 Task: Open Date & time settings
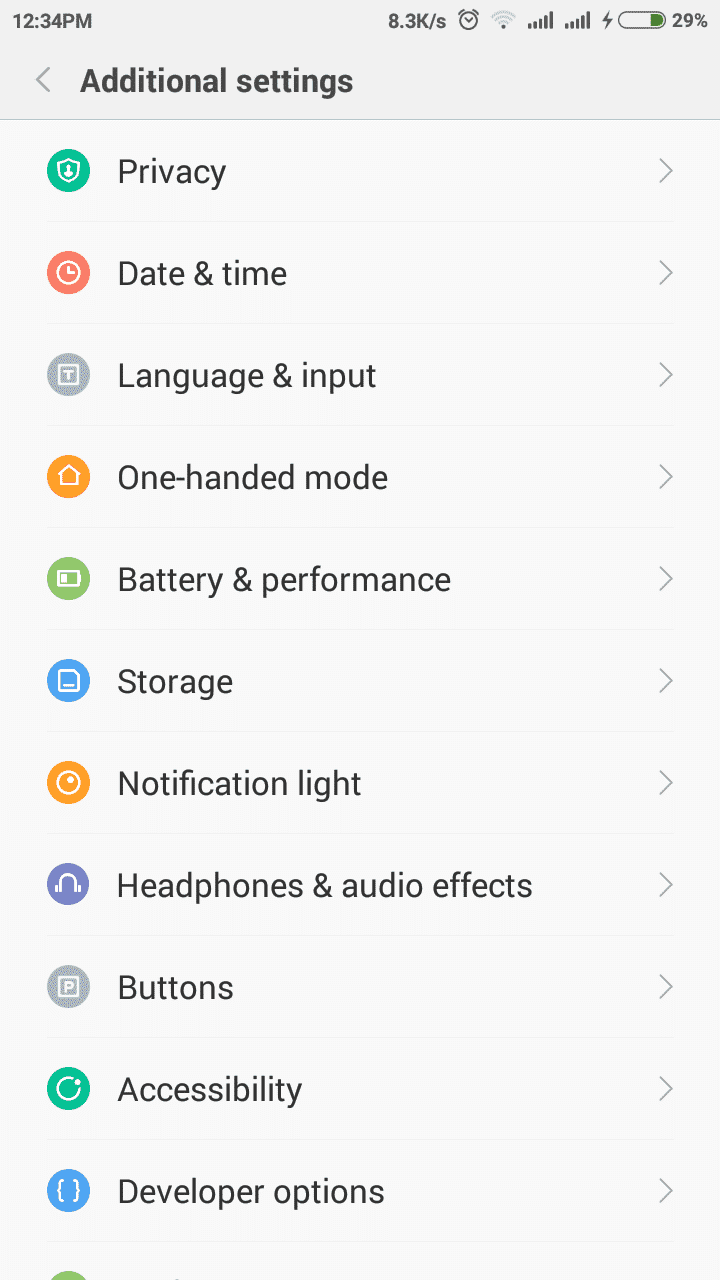360,273
